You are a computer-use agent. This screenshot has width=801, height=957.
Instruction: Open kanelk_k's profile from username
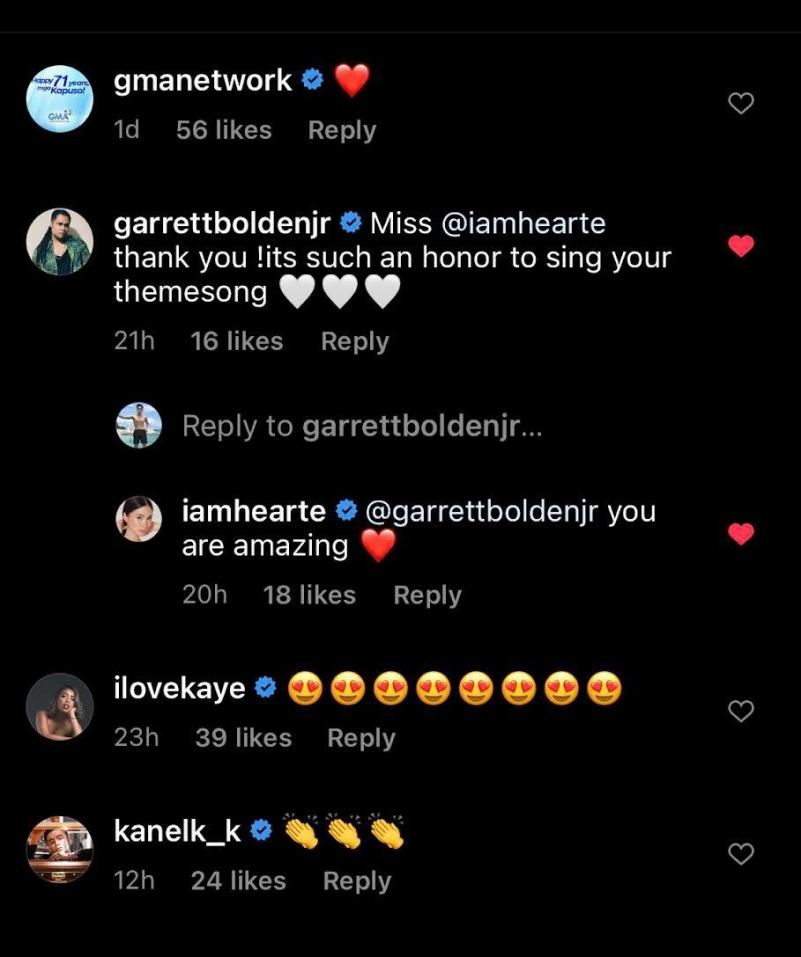click(177, 830)
